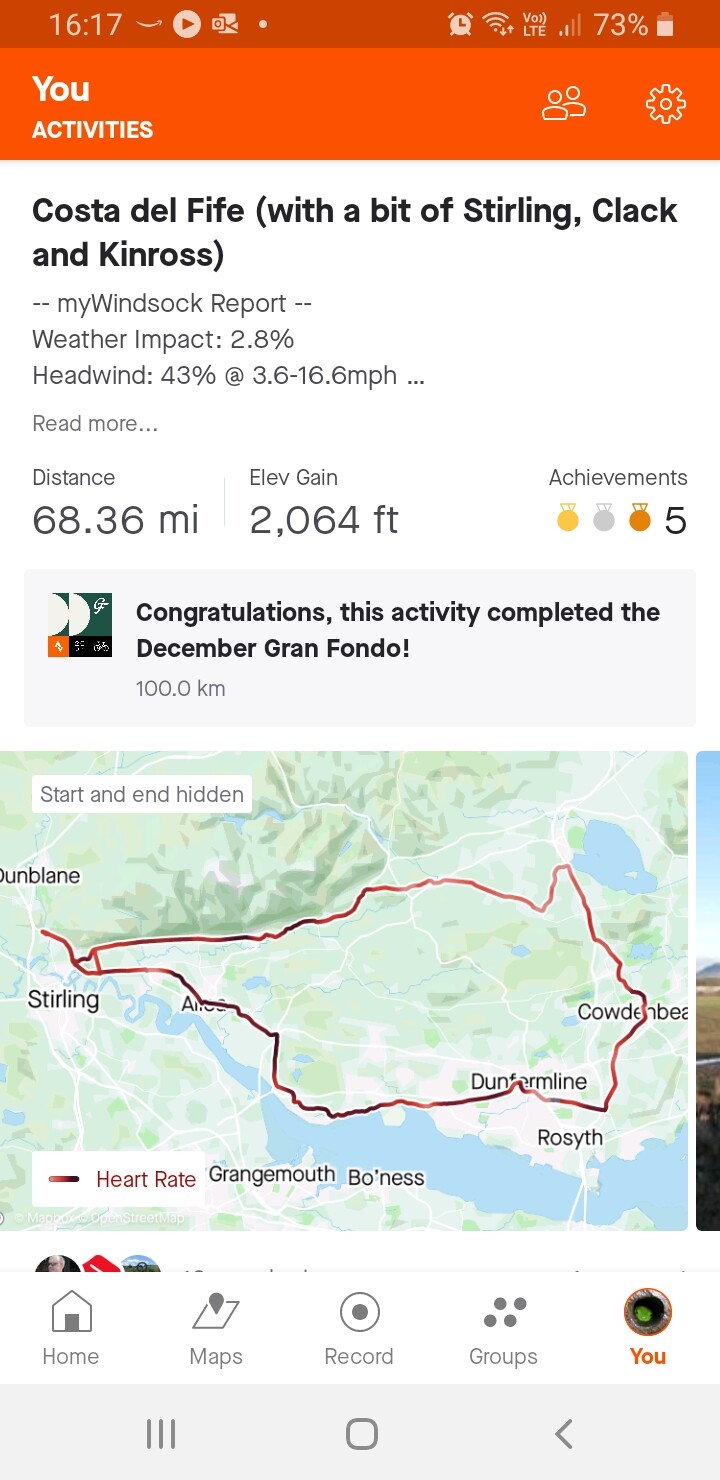The image size is (720, 1480).
Task: View the December Gran Fondo challenge card
Action: point(360,648)
